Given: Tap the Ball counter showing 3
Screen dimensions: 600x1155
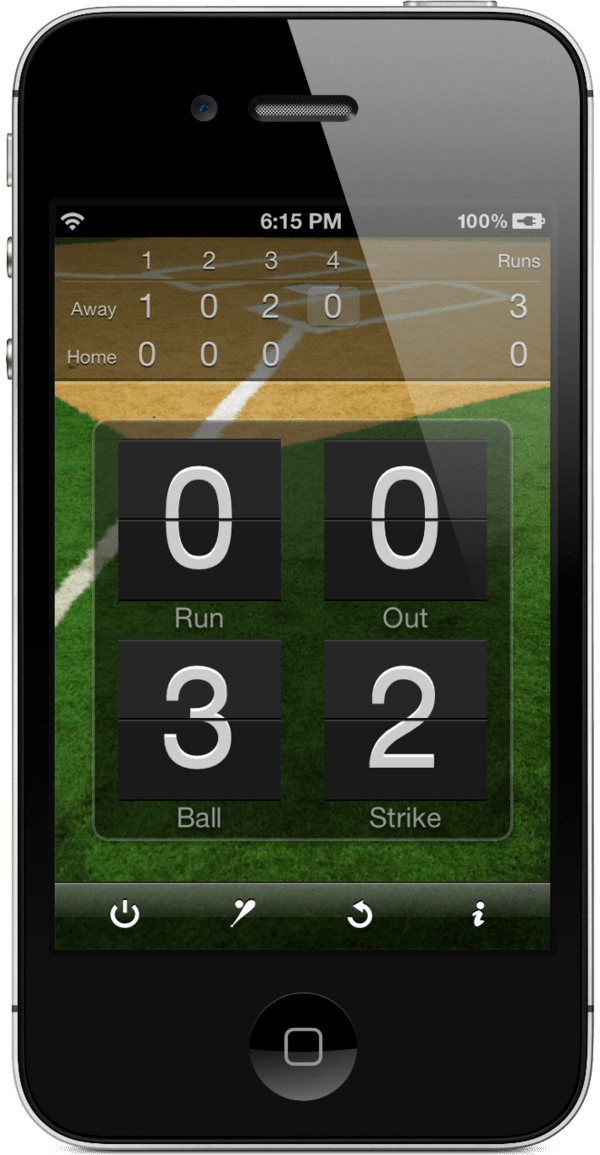Looking at the screenshot, I should pyautogui.click(x=199, y=719).
